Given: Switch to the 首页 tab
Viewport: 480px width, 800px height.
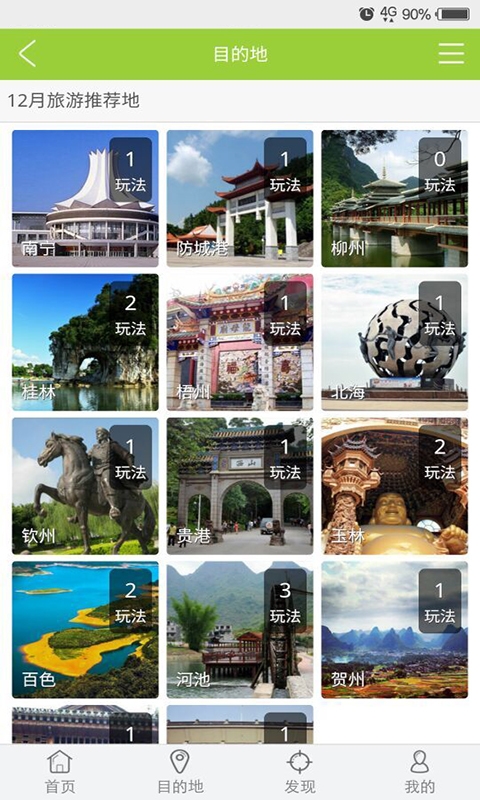Looking at the screenshot, I should tap(60, 772).
